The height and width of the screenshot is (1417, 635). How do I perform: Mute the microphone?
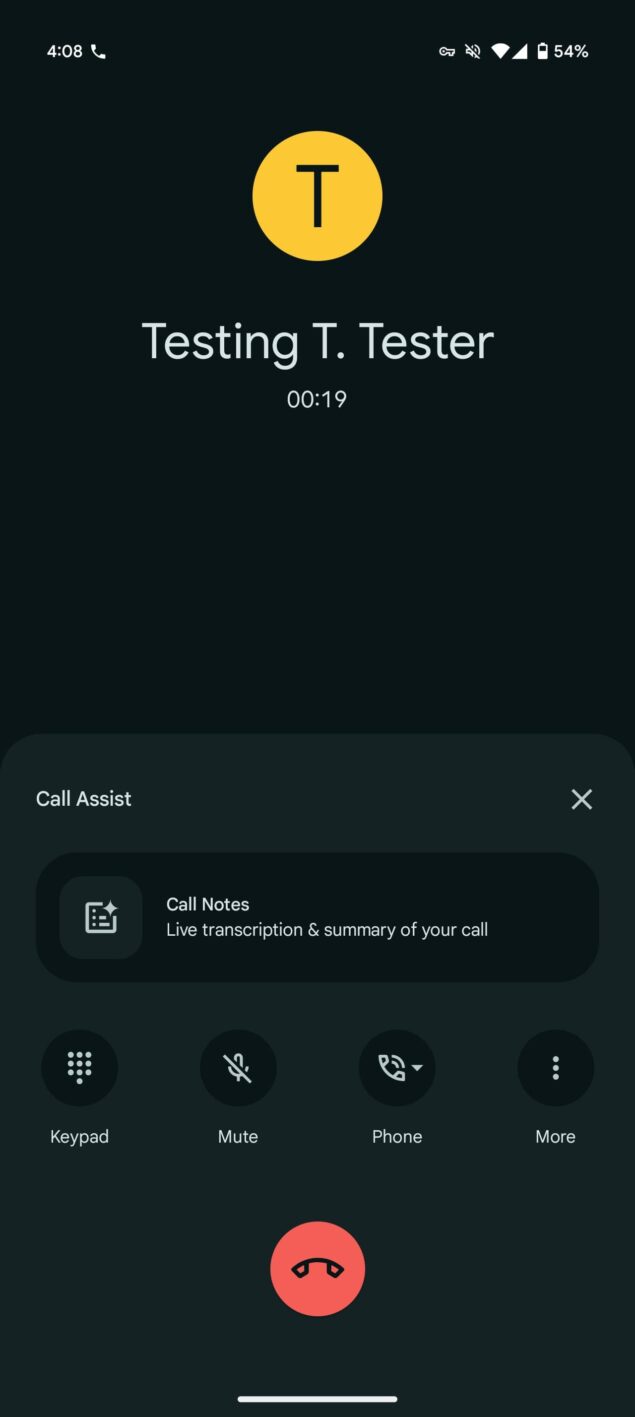(x=238, y=1068)
